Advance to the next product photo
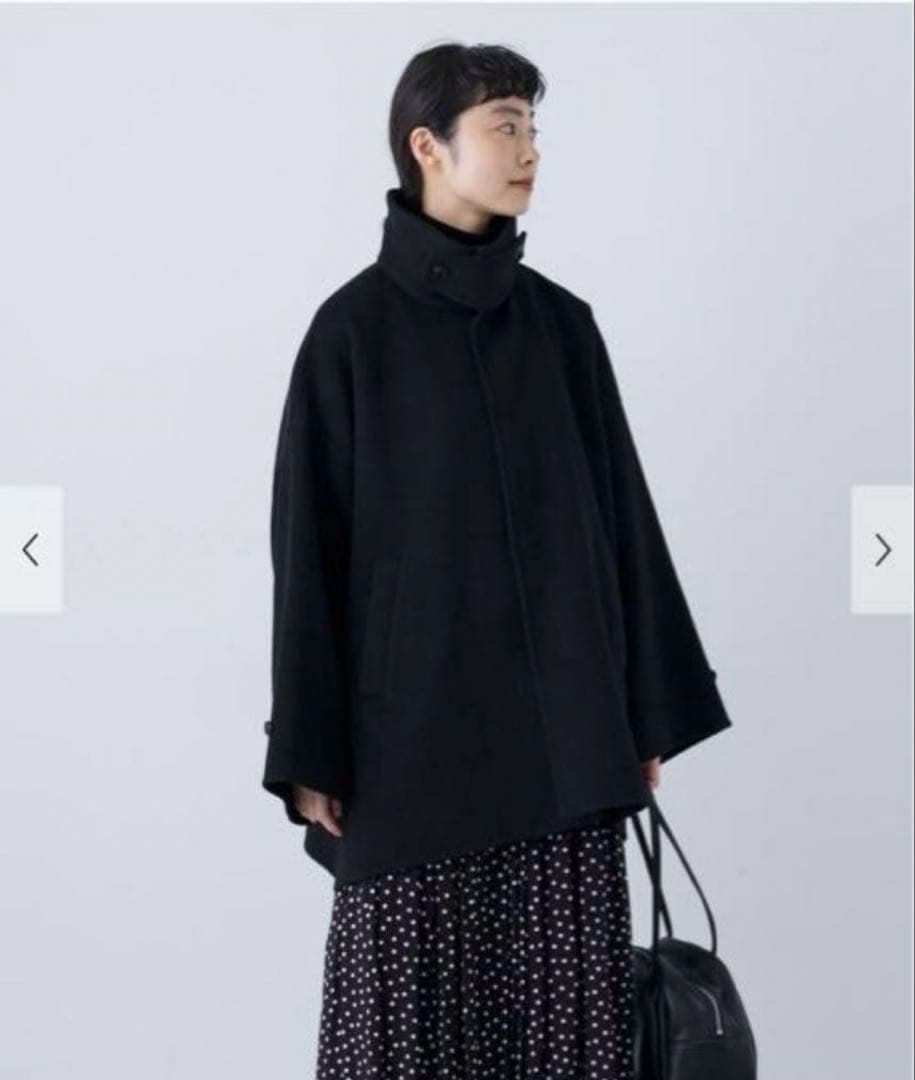The width and height of the screenshot is (915, 1080). (882, 549)
